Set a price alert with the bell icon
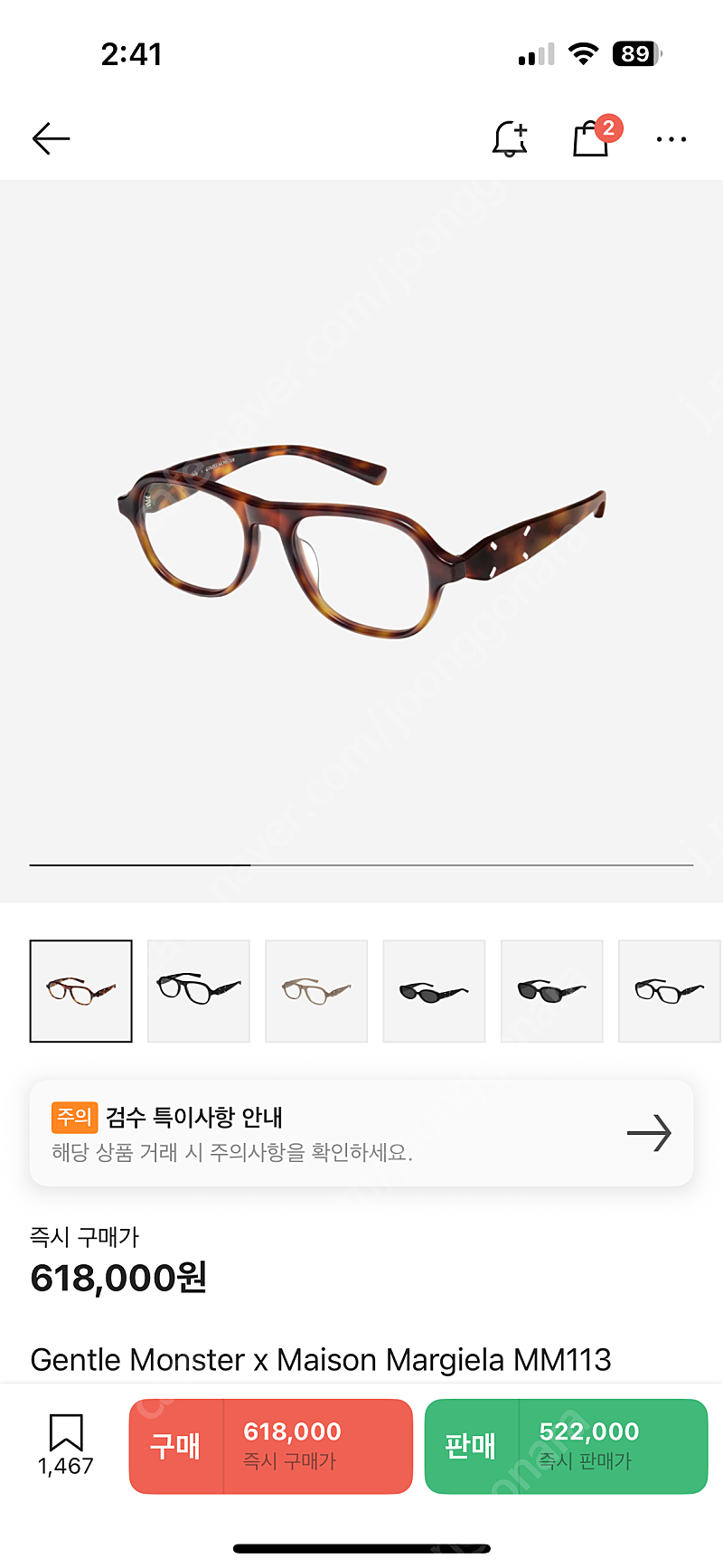 pyautogui.click(x=510, y=138)
